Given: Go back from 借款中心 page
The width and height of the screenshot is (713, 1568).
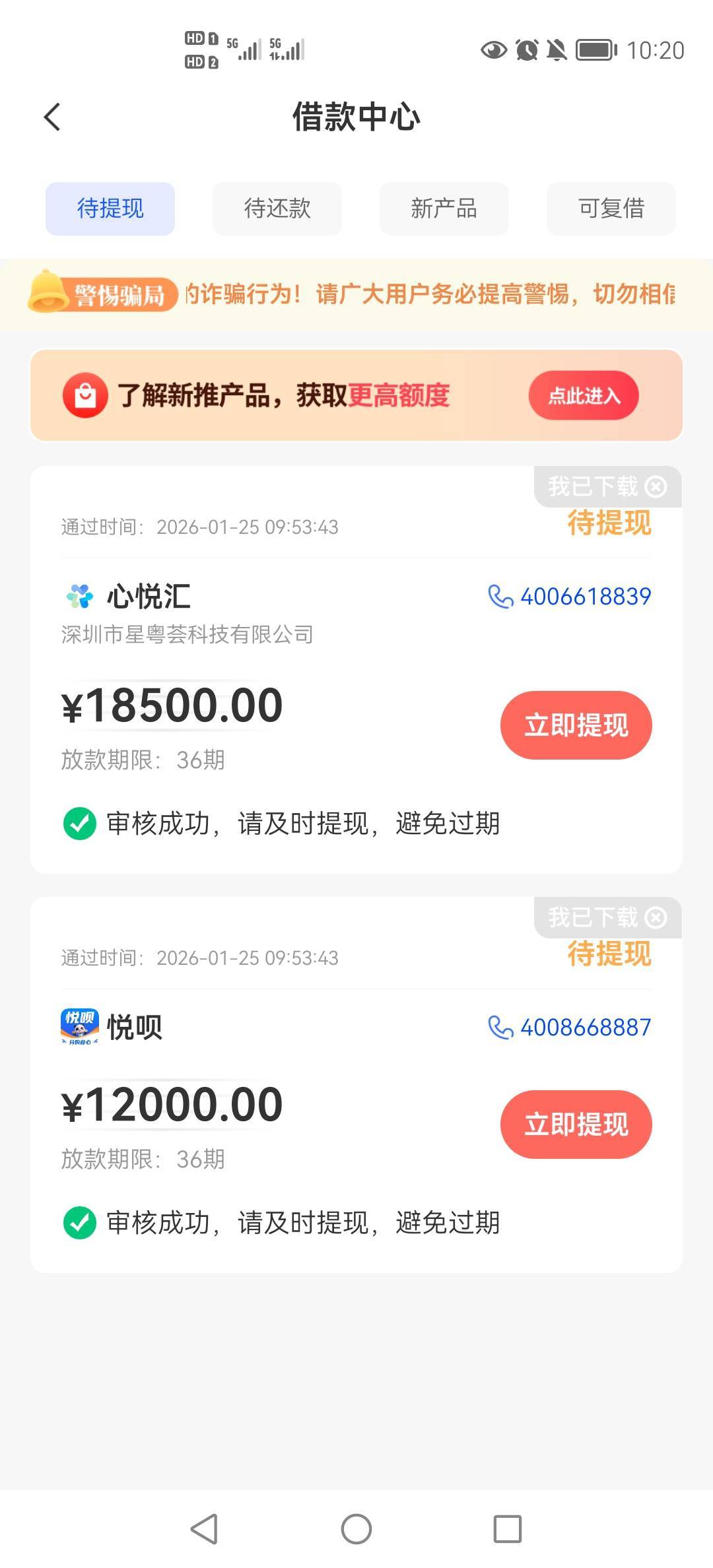Looking at the screenshot, I should point(52,117).
